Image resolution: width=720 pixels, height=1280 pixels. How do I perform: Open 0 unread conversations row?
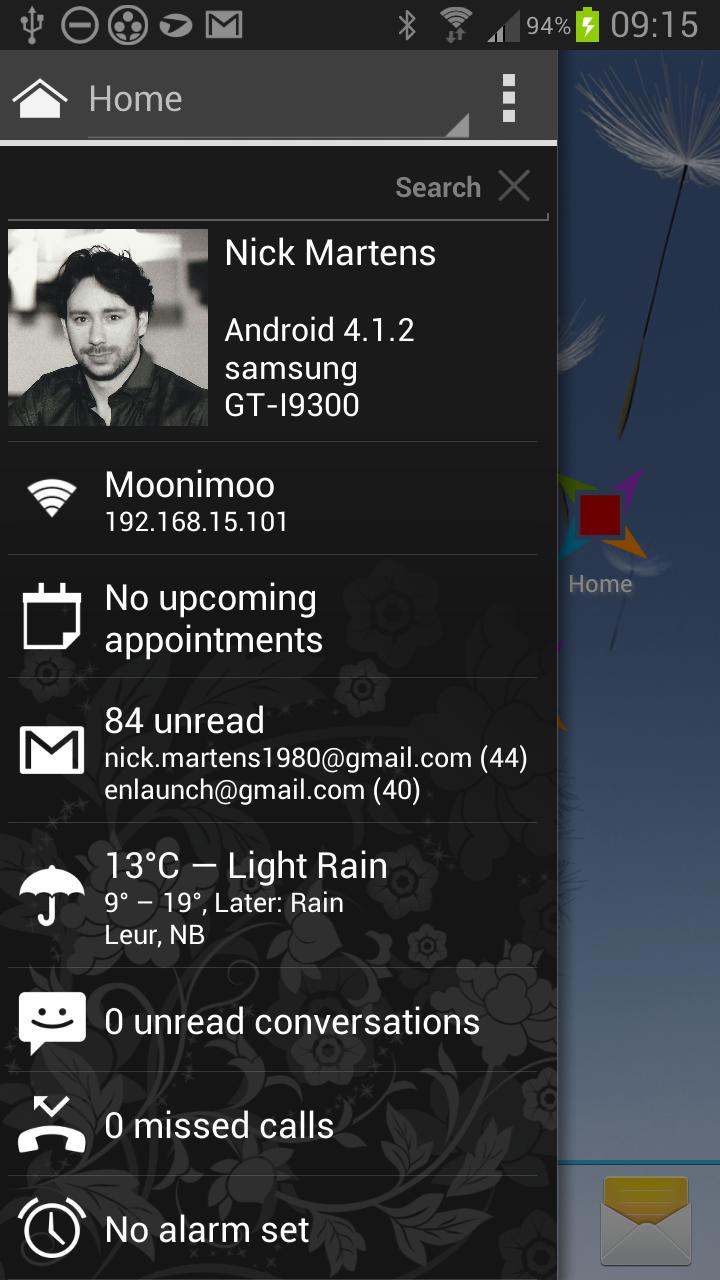pos(272,1022)
